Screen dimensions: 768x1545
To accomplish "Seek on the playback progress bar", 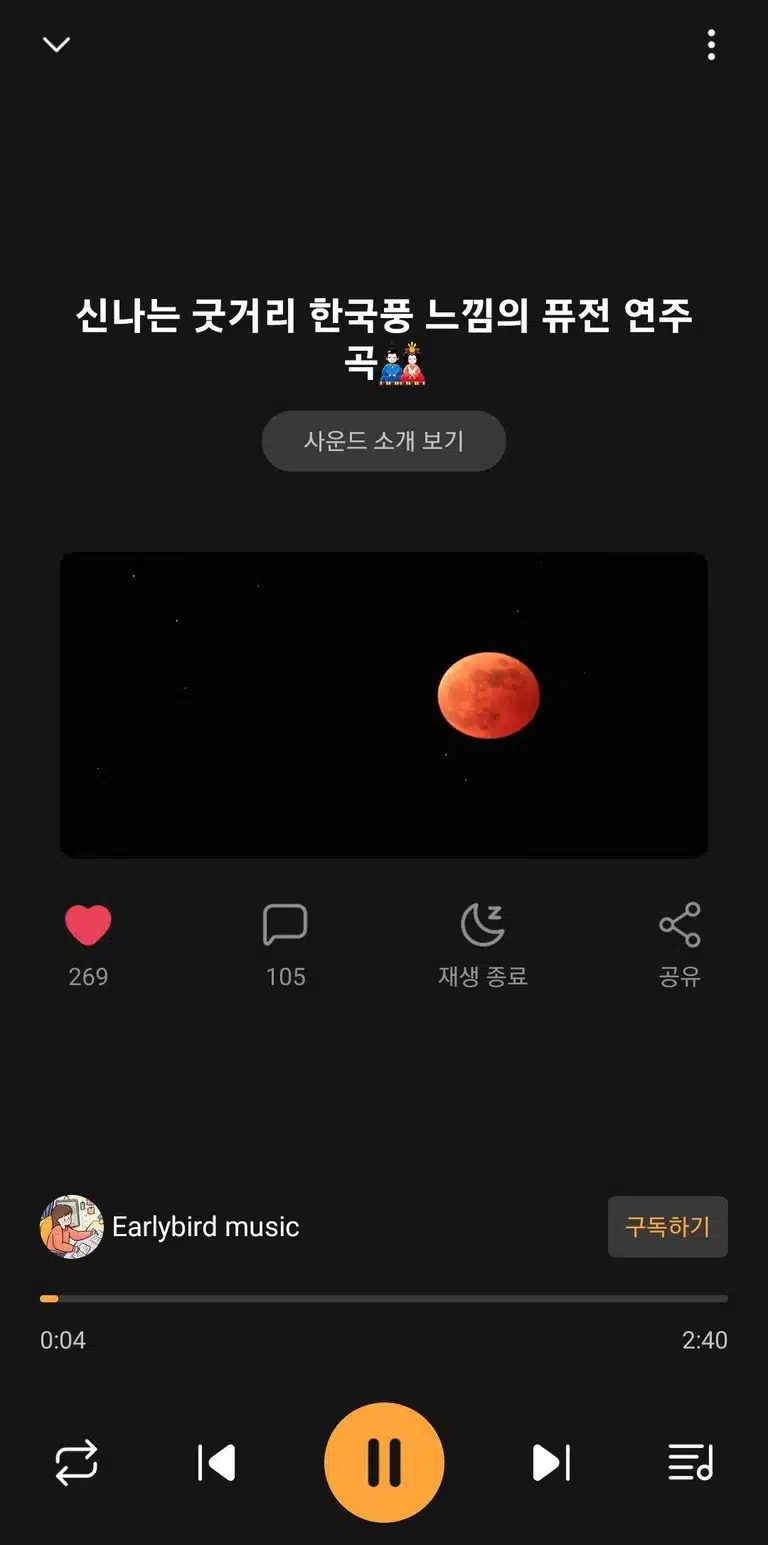I will (384, 1299).
